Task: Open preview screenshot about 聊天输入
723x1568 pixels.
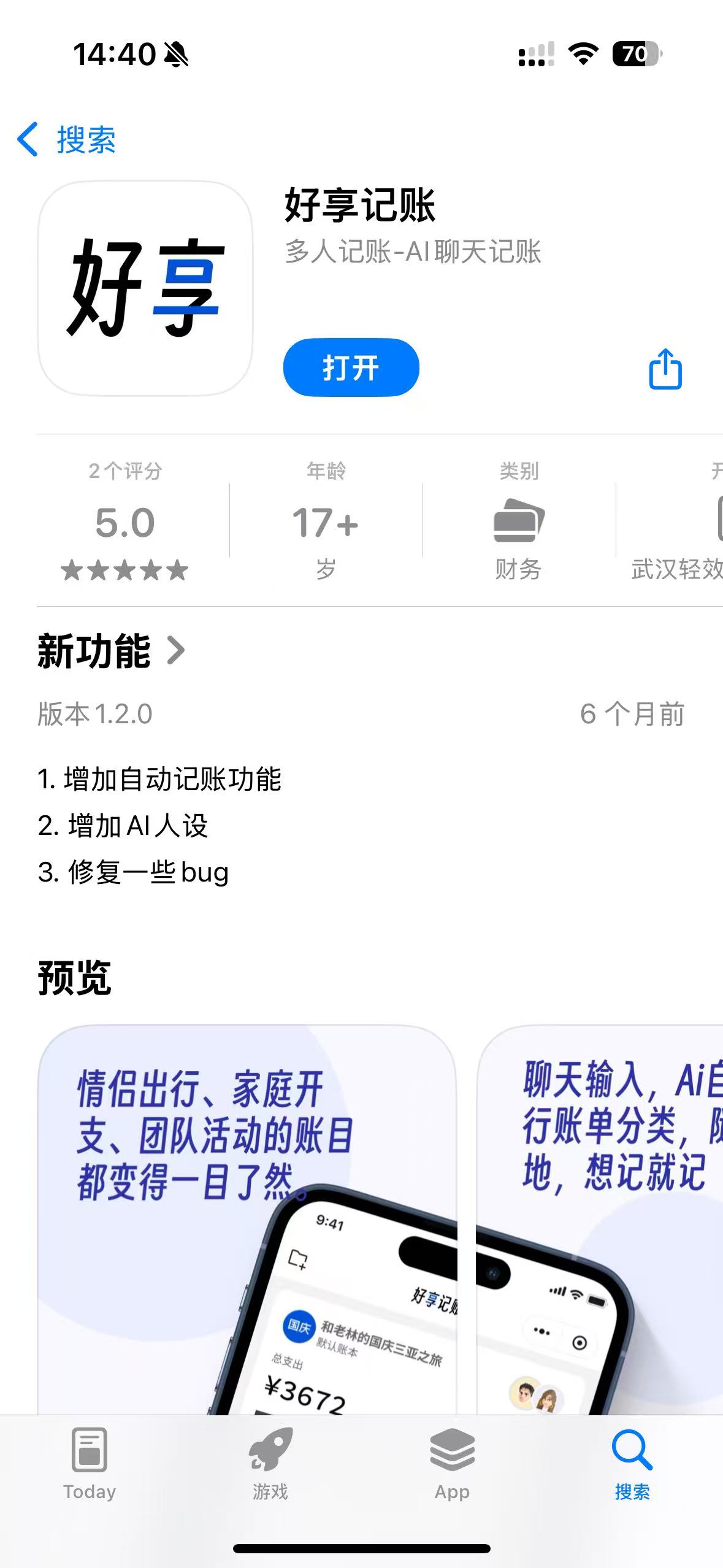Action: (x=601, y=1221)
